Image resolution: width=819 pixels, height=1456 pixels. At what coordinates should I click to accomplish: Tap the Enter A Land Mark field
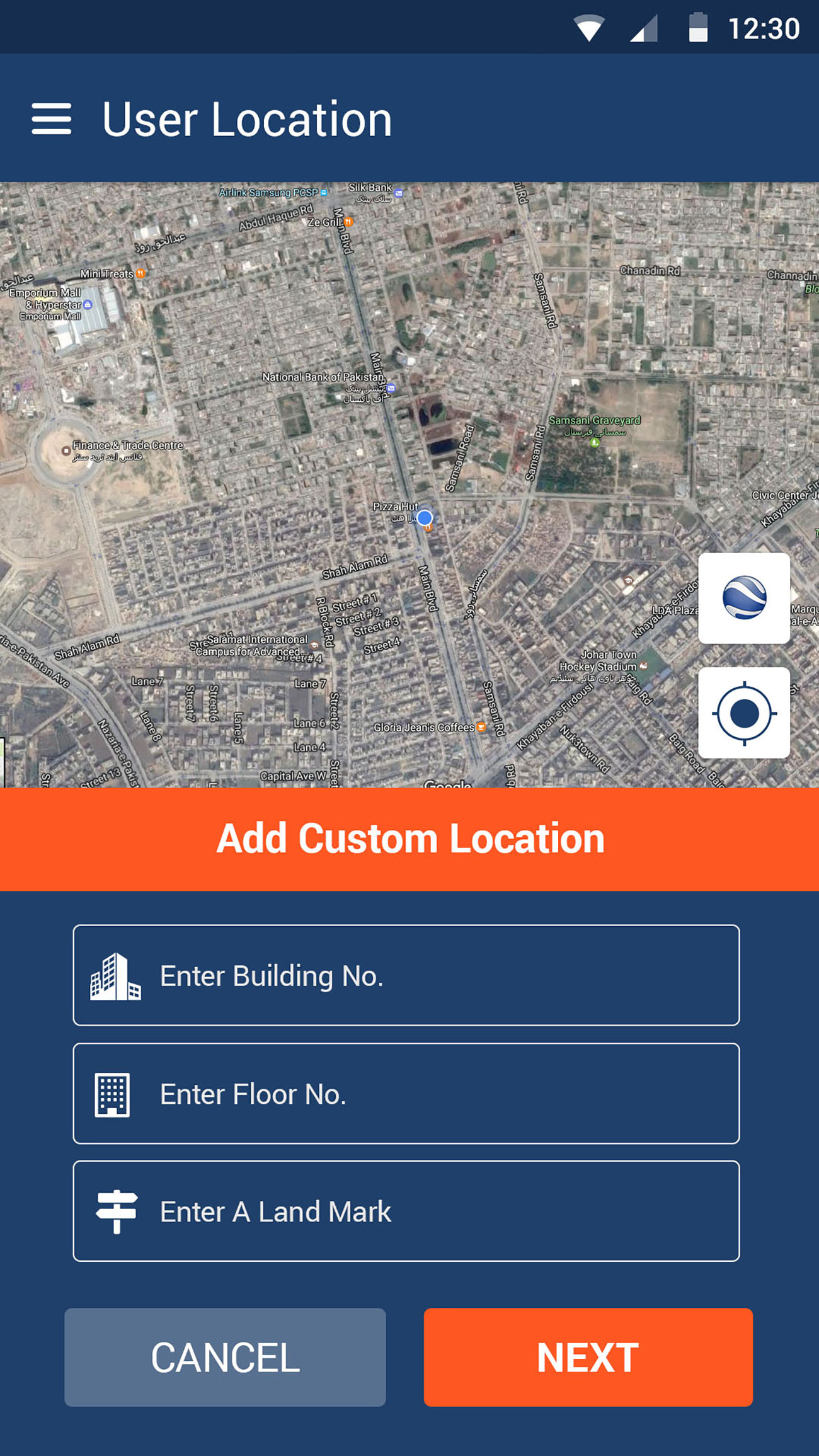click(x=406, y=1211)
